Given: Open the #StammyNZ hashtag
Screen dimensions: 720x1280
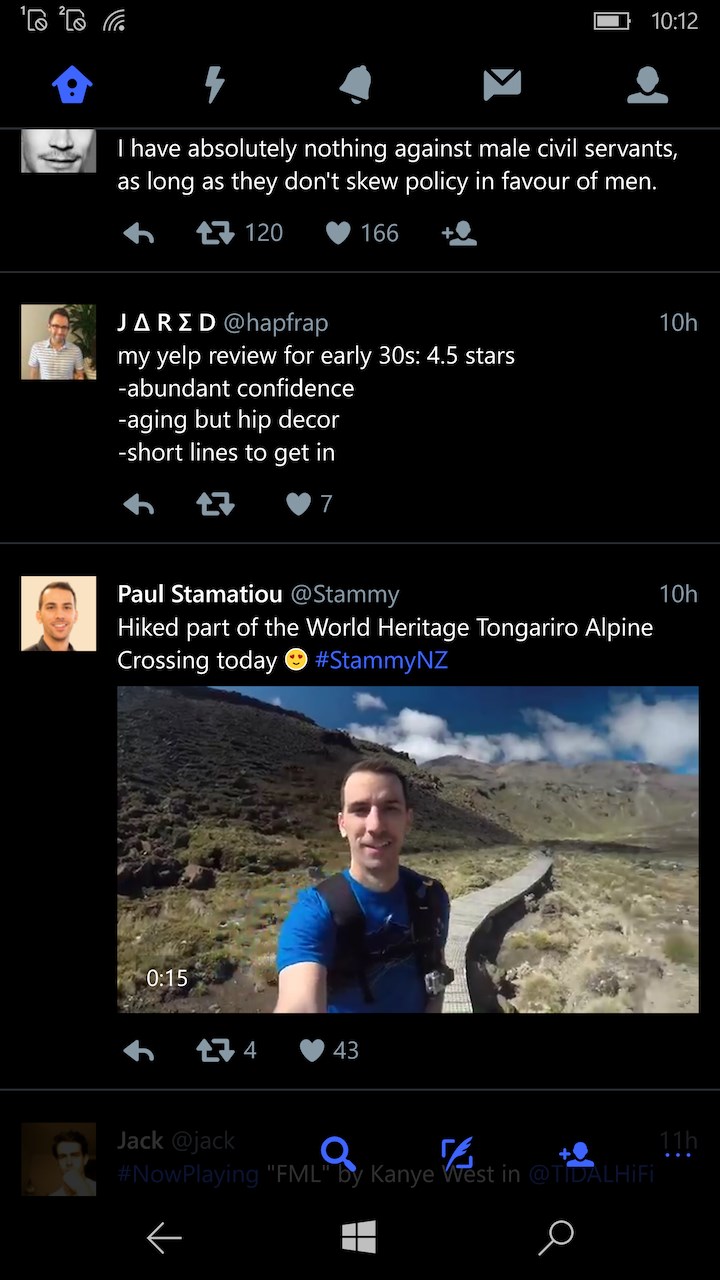Looking at the screenshot, I should (x=381, y=660).
